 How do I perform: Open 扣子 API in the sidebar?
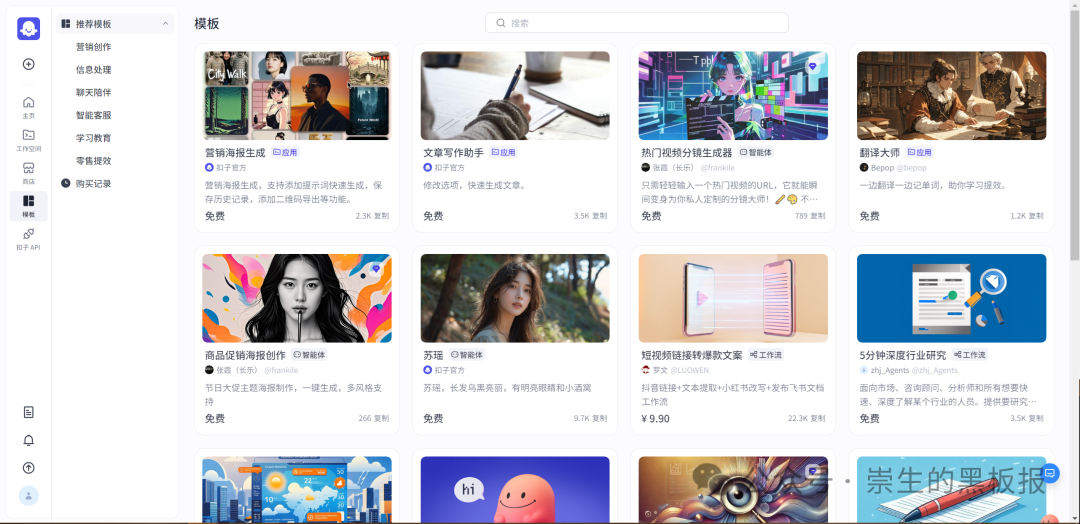28,239
